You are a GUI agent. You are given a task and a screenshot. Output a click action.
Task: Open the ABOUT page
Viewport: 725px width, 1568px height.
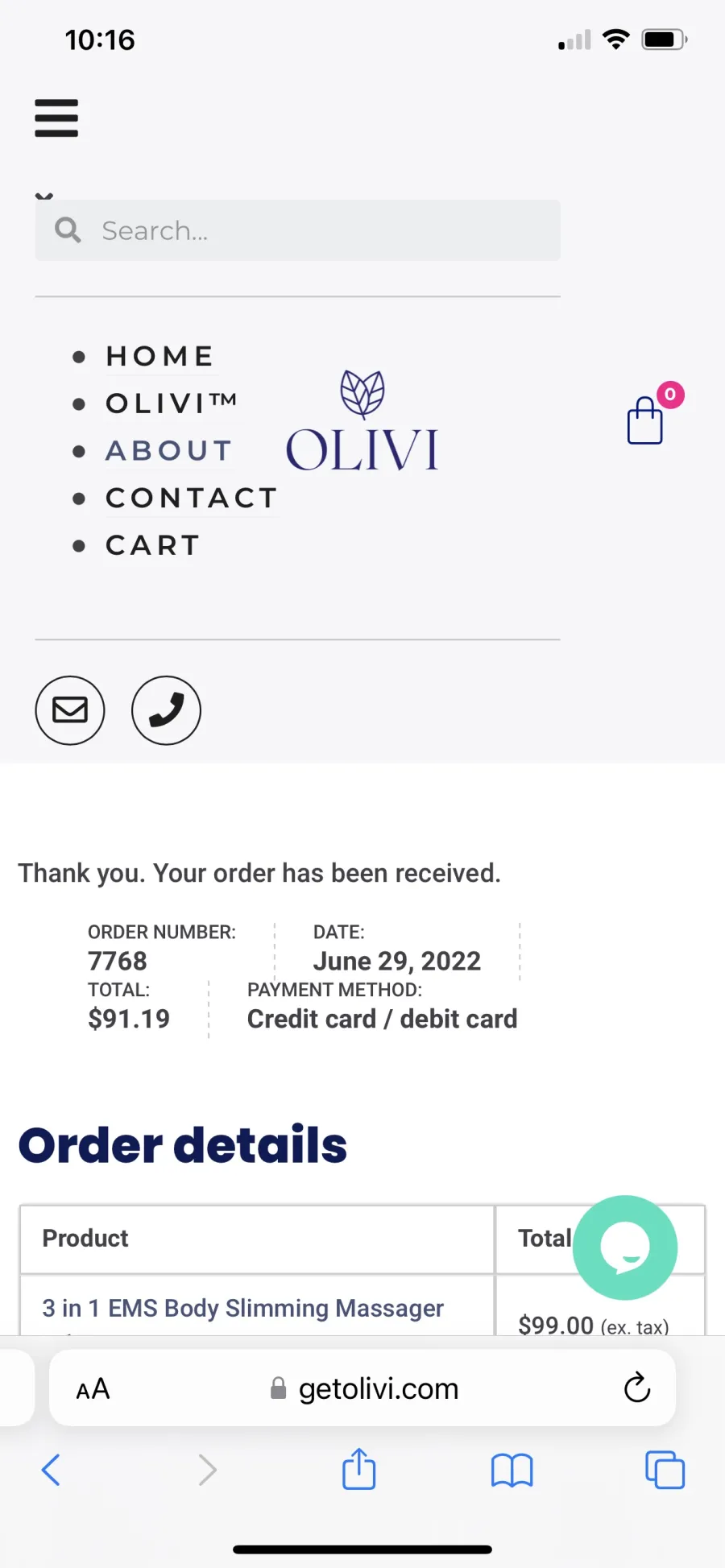(x=169, y=450)
